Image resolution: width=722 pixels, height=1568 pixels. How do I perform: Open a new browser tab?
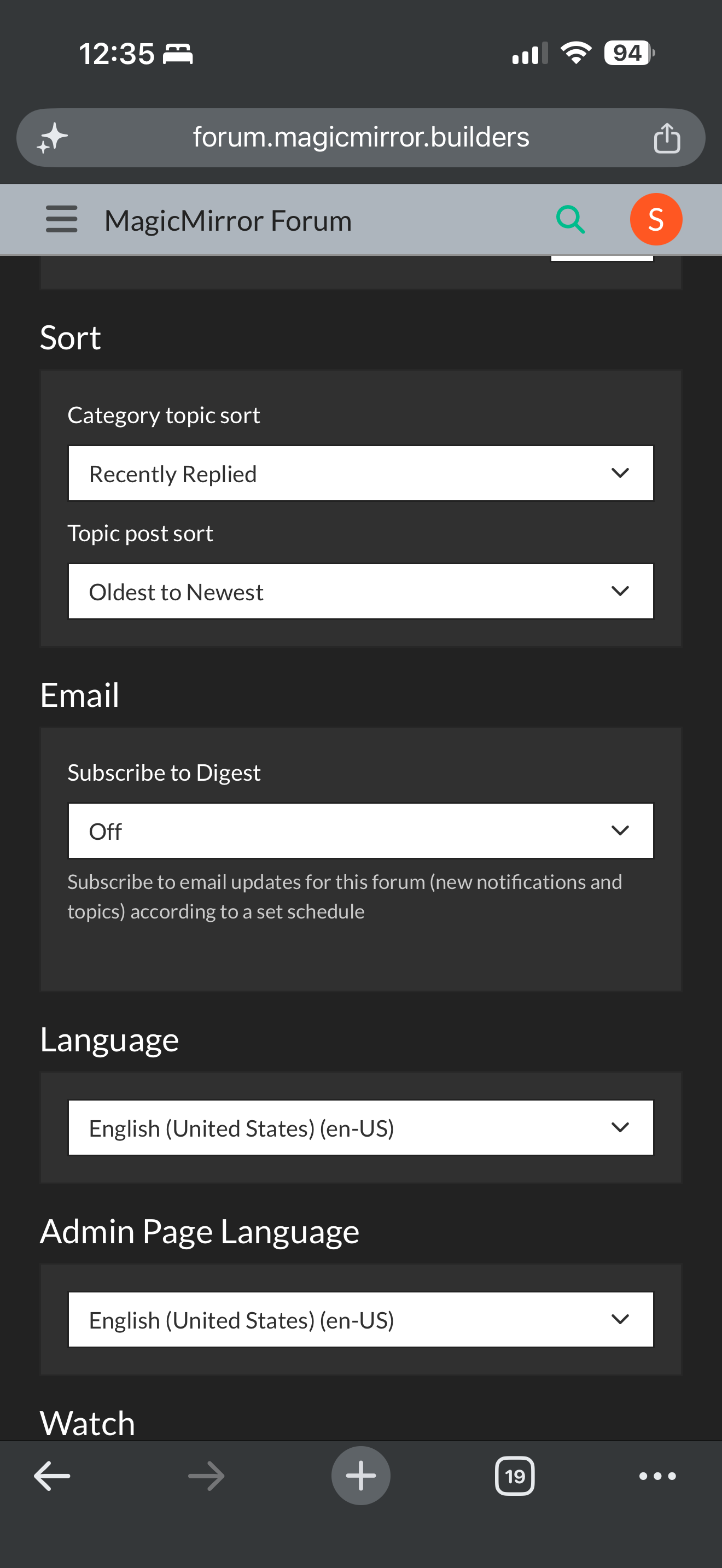[x=361, y=1476]
